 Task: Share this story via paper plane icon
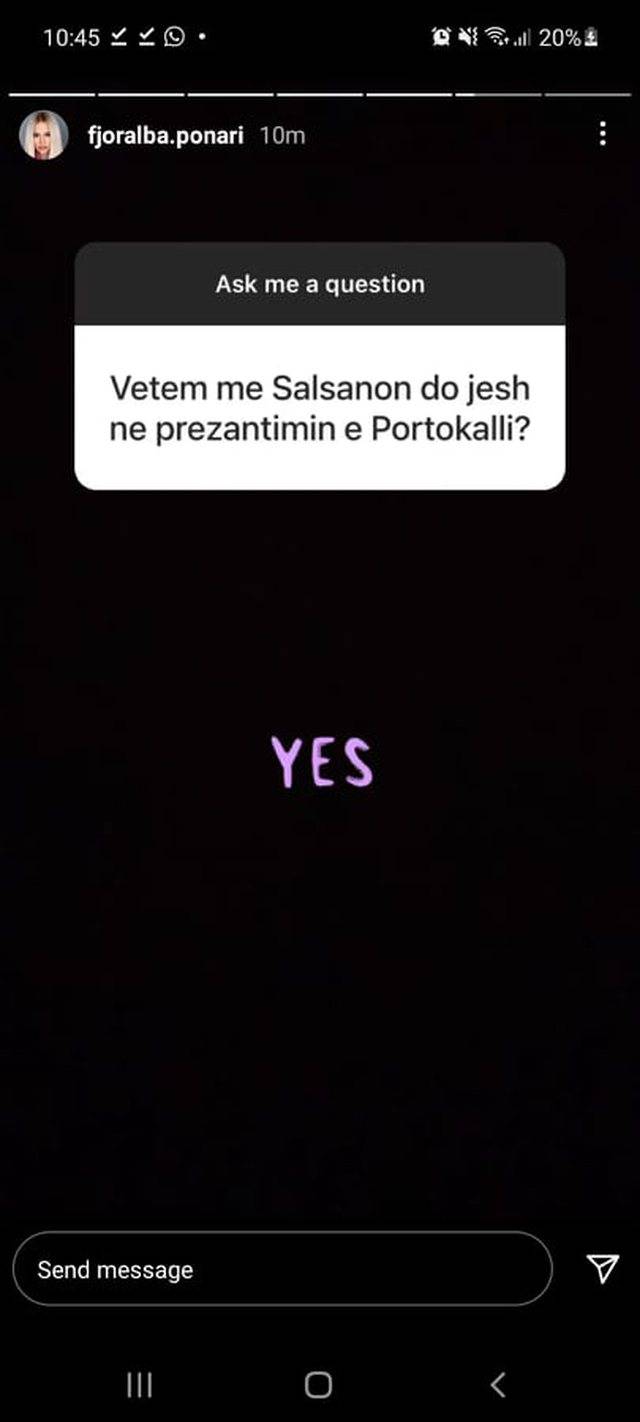[x=602, y=1268]
